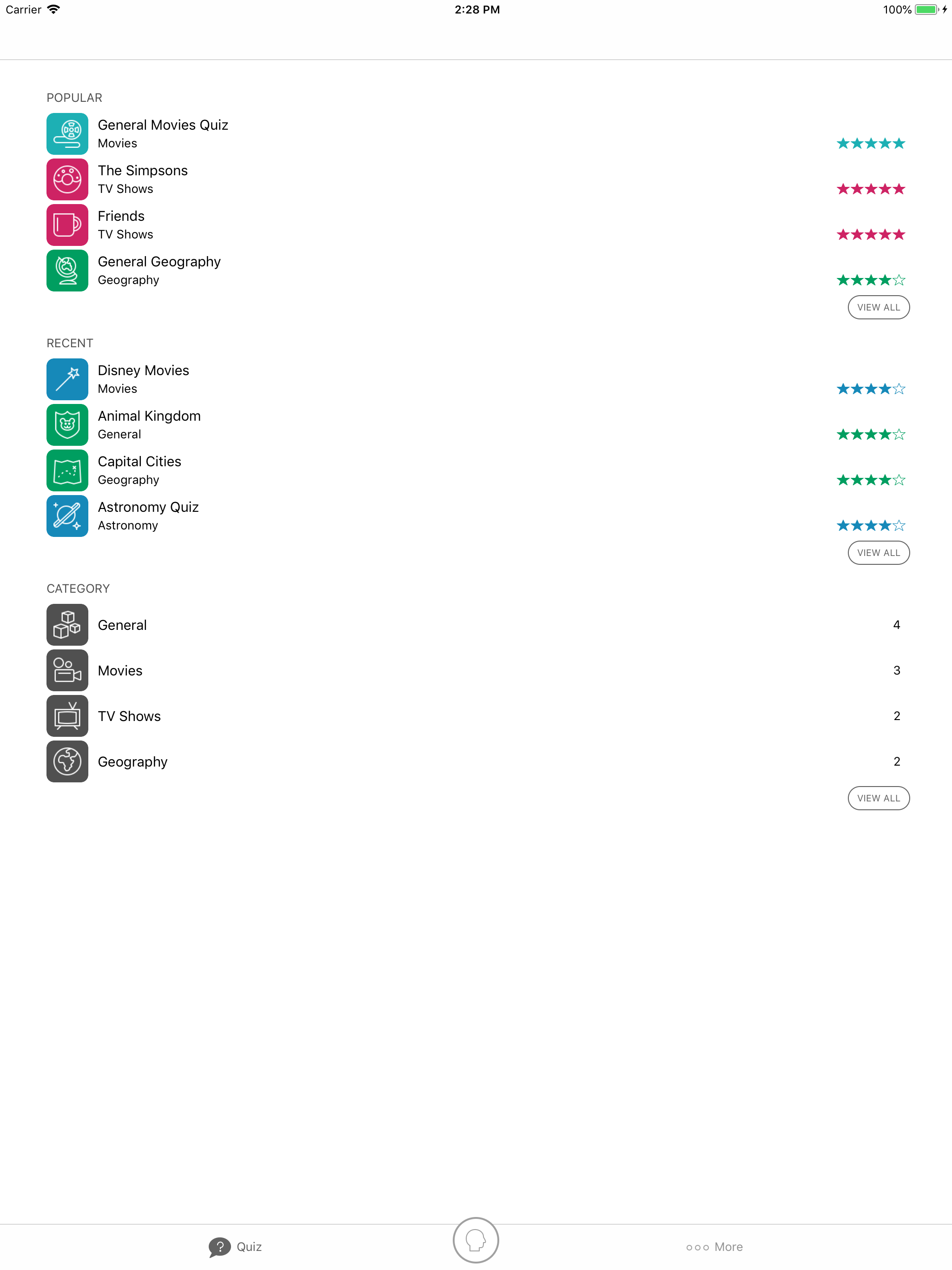View all categories
The width and height of the screenshot is (952, 1270).
pyautogui.click(x=878, y=798)
